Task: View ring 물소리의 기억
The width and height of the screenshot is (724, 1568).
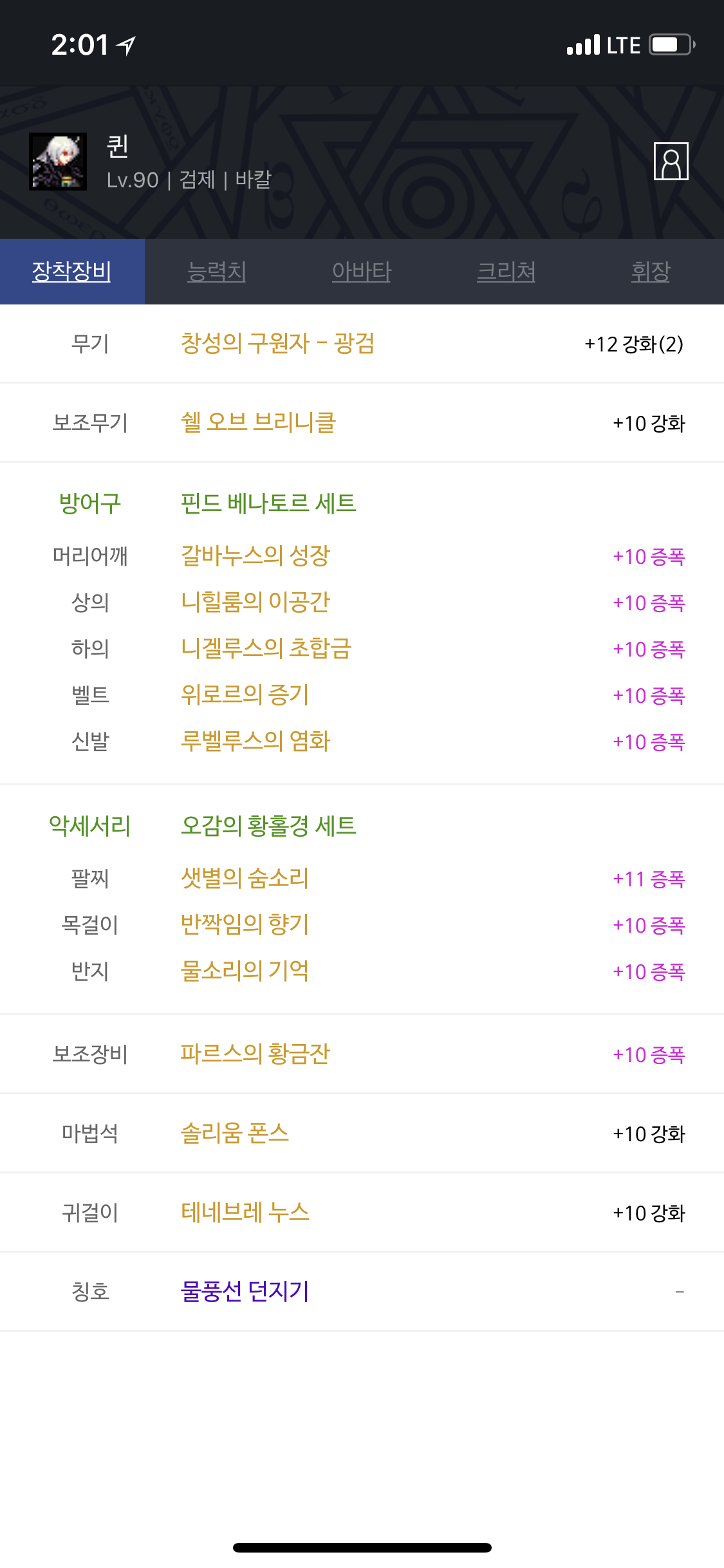Action: pos(245,971)
